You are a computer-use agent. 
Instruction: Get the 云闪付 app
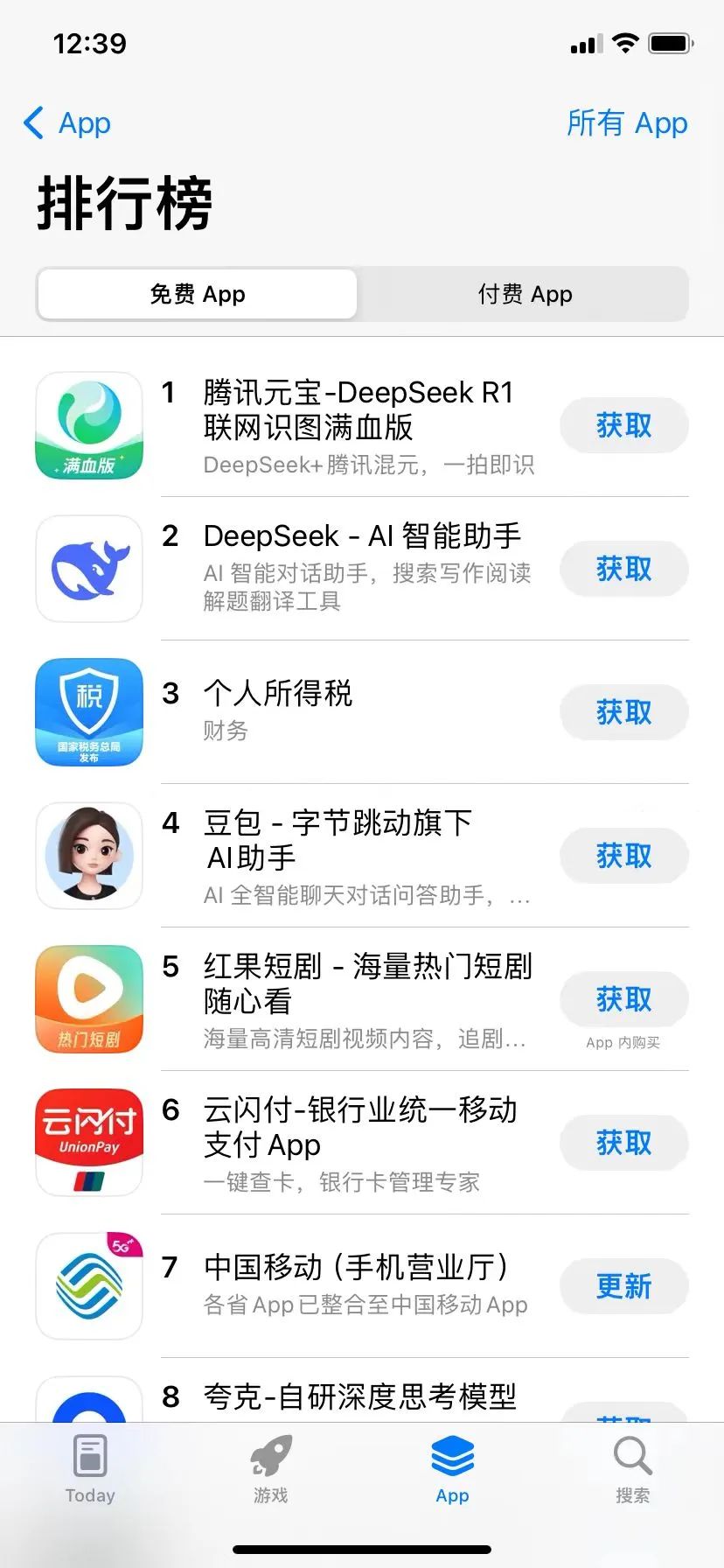click(623, 1143)
